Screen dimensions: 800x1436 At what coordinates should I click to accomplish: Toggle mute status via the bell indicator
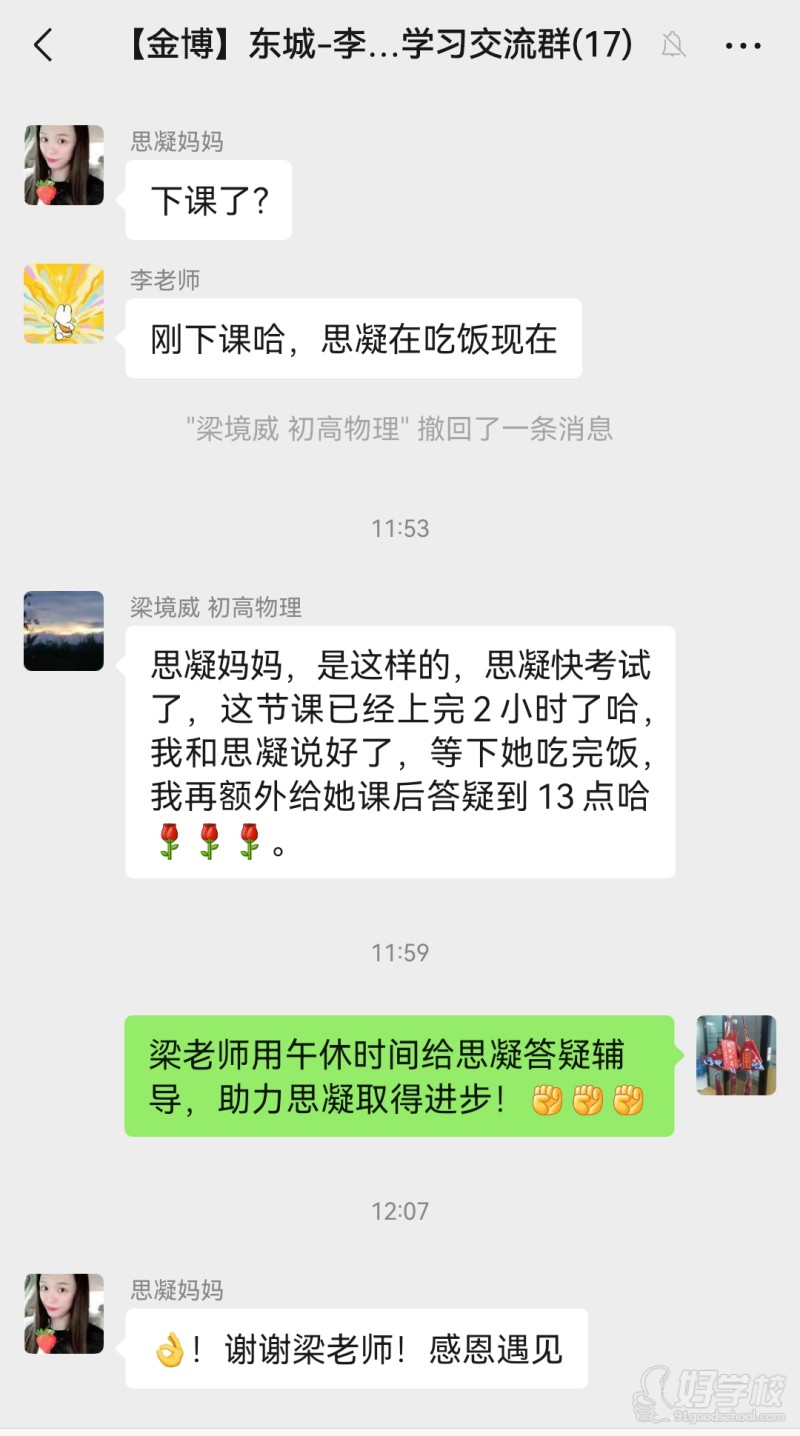[x=673, y=45]
